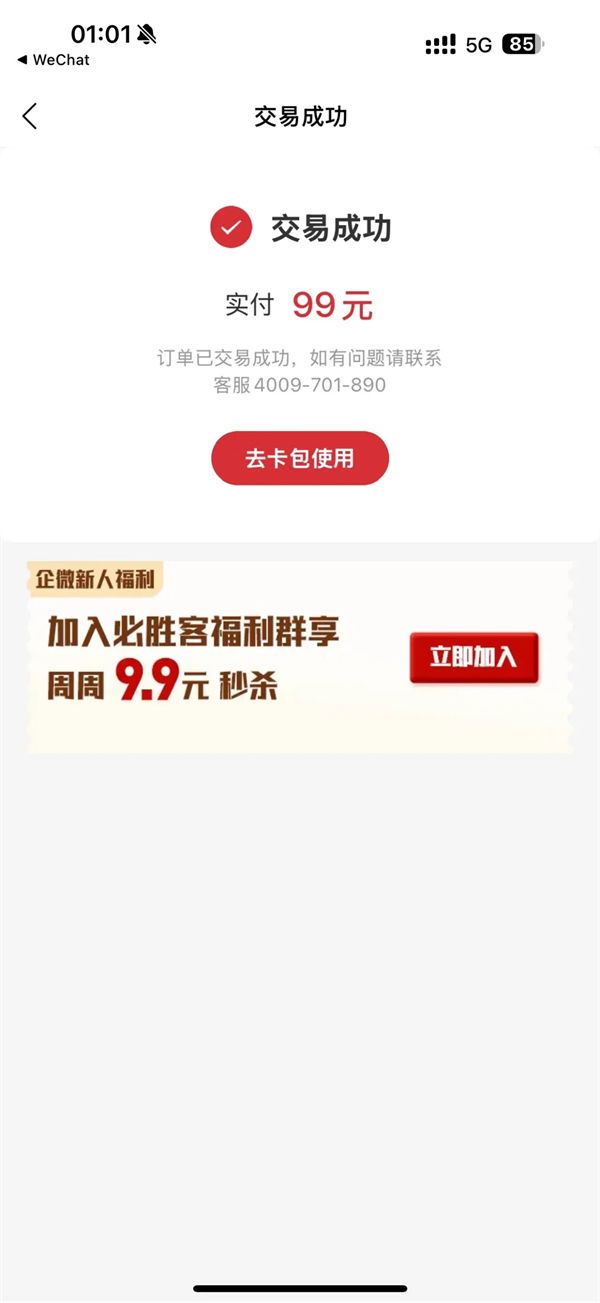Screen dimensions: 600x1303
Task: Tap the 去卡包使用 button
Action: coord(299,459)
